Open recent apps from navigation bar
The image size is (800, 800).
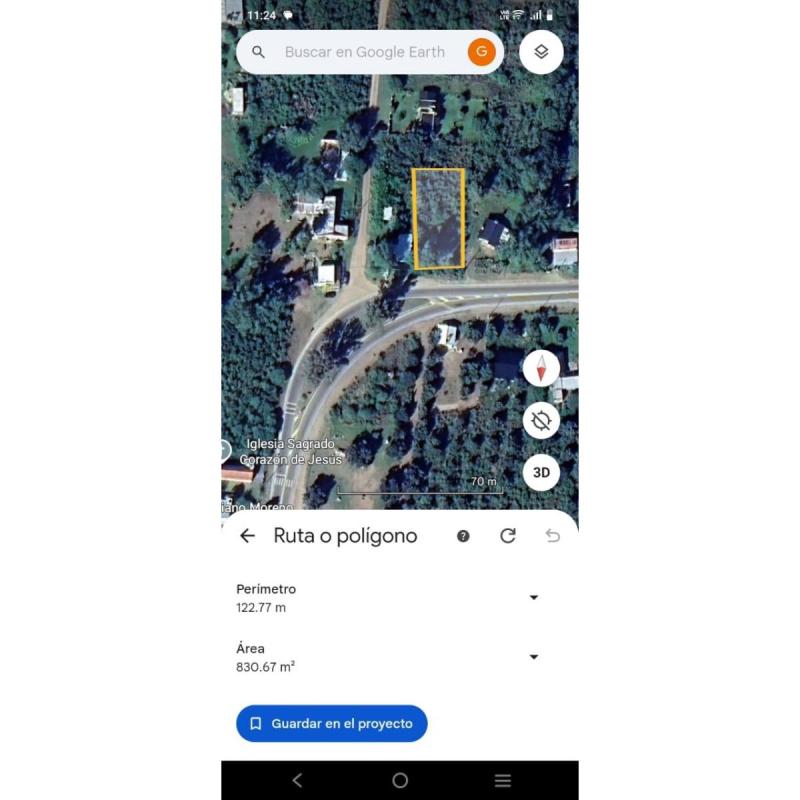pyautogui.click(x=503, y=780)
